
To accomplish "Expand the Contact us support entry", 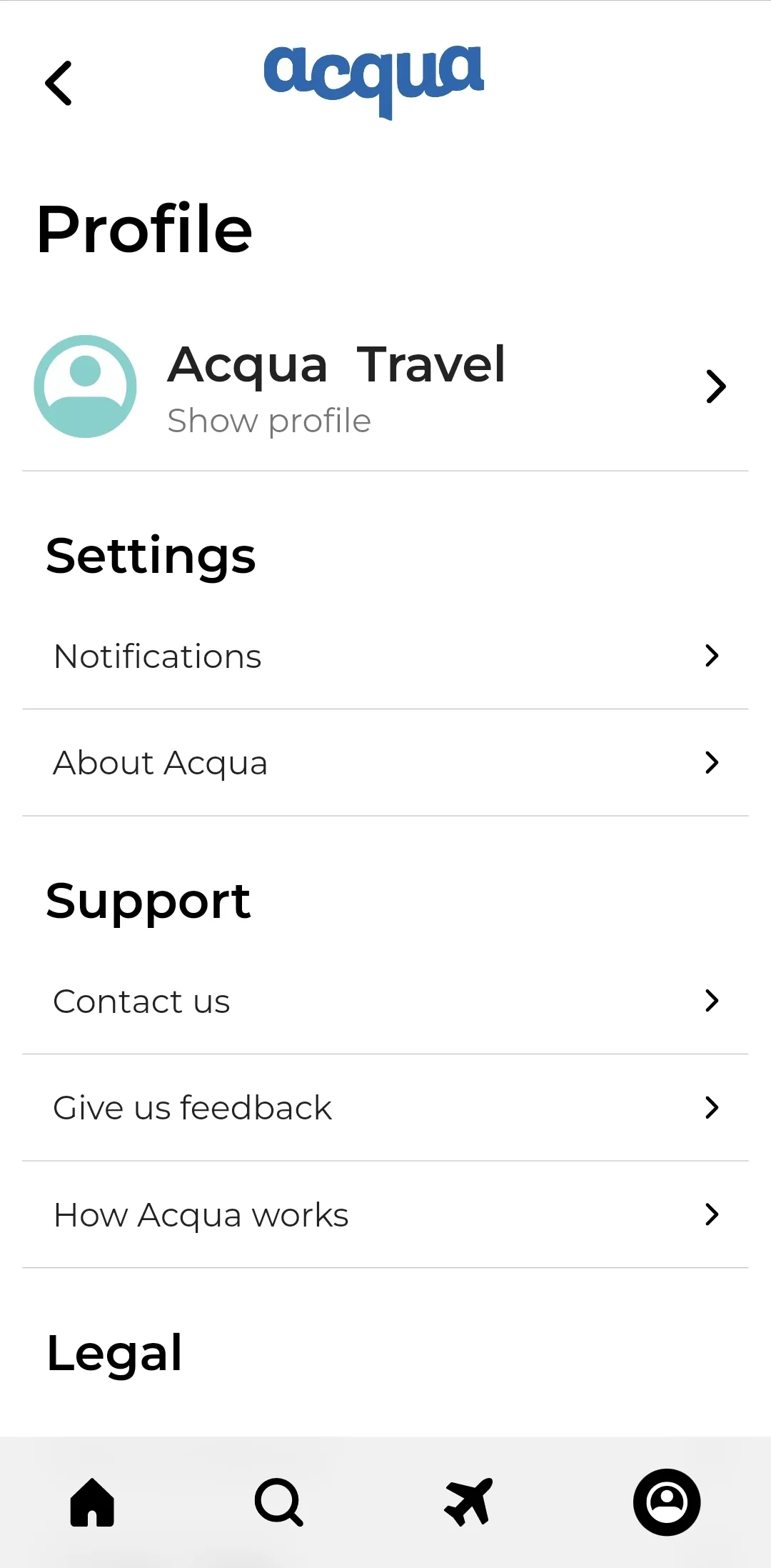I will click(712, 1001).
